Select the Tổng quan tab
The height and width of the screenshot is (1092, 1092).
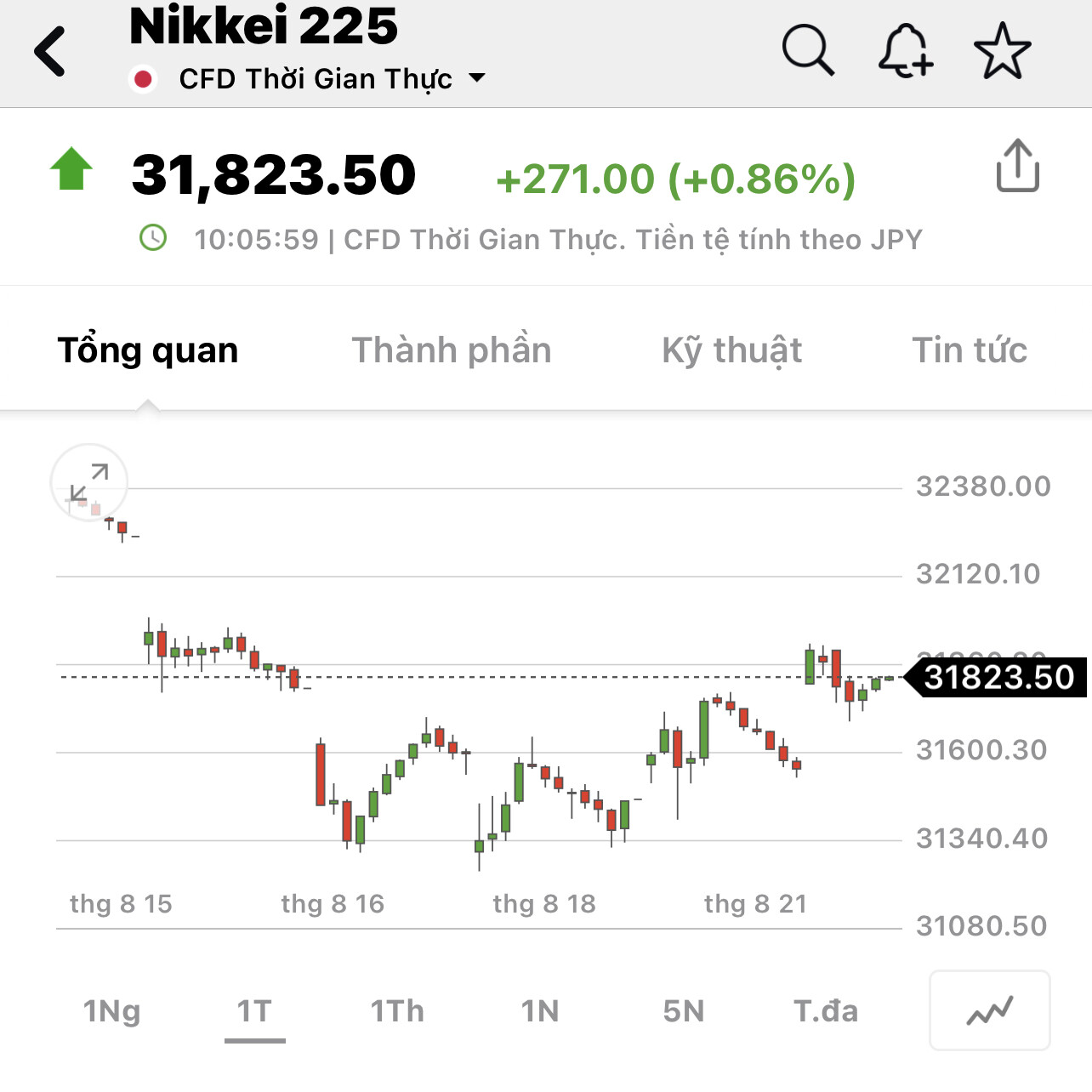click(x=148, y=350)
